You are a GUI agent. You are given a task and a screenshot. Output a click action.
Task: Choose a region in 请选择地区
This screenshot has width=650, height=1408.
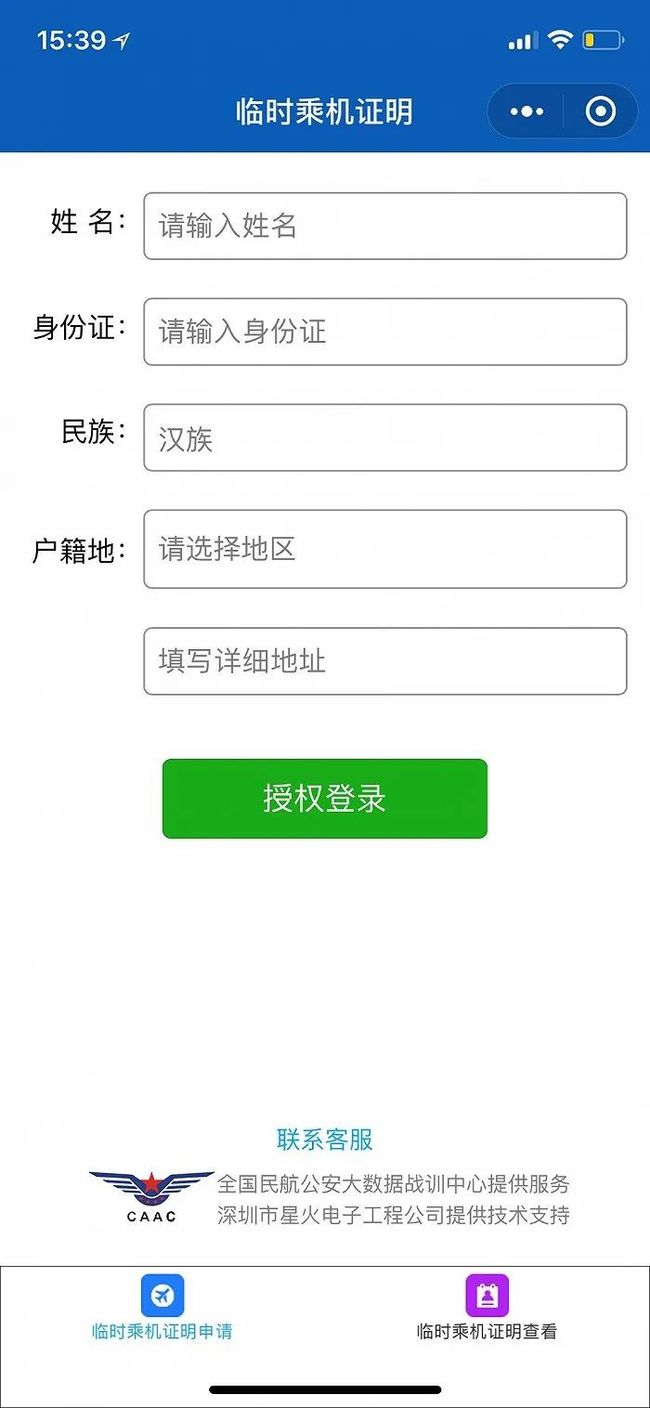pyautogui.click(x=385, y=549)
